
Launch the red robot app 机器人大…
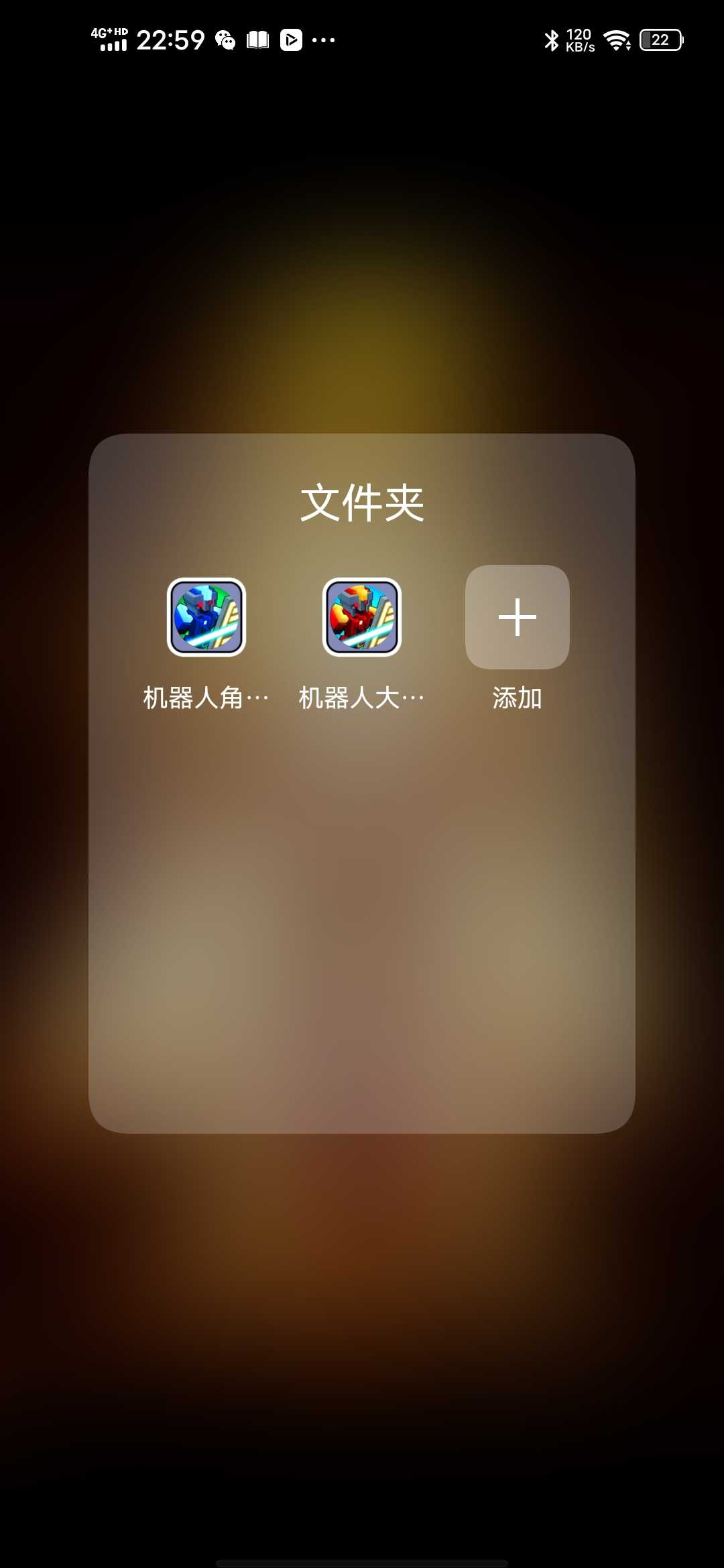click(362, 617)
